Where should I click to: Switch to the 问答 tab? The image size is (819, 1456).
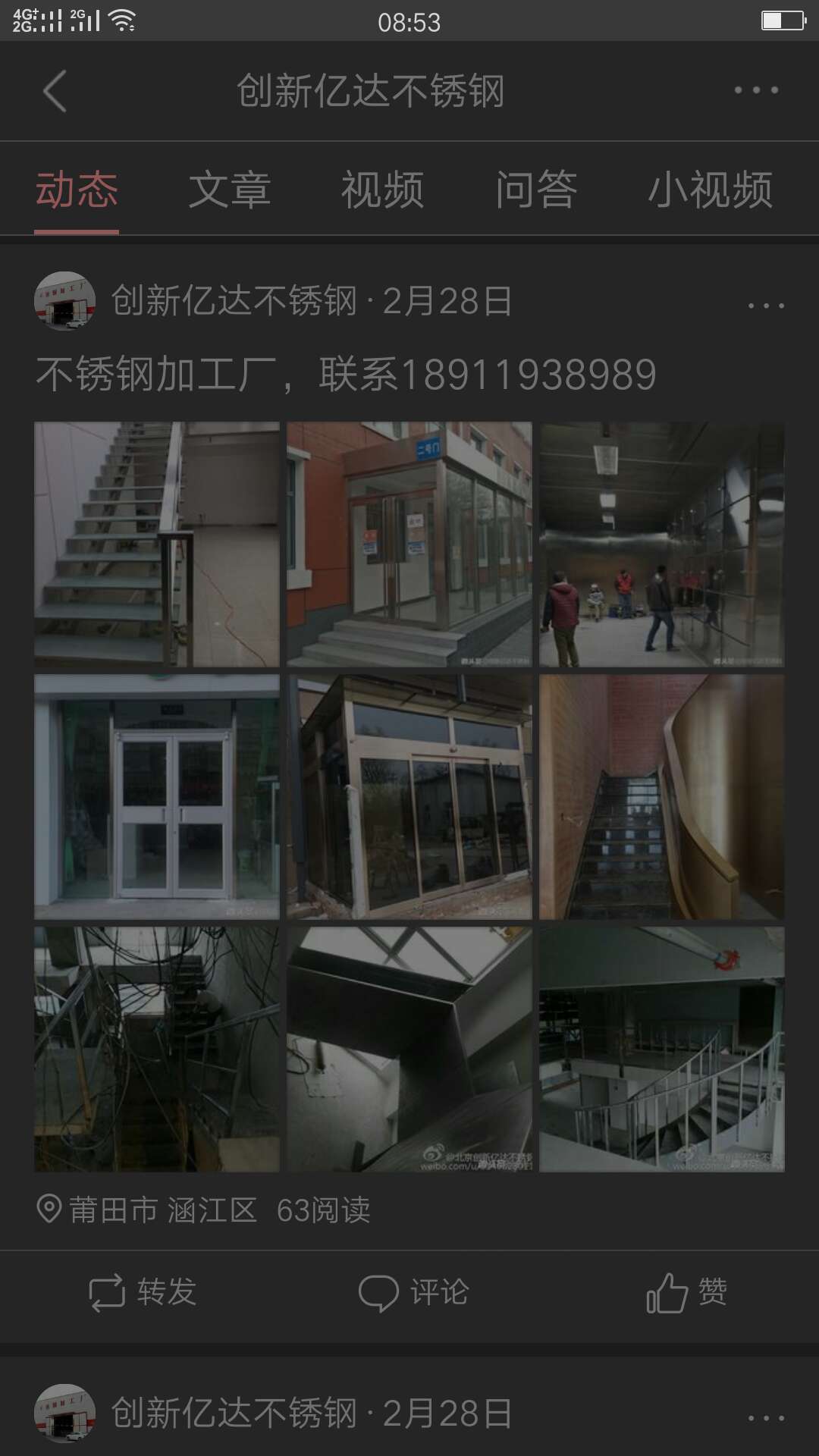536,190
